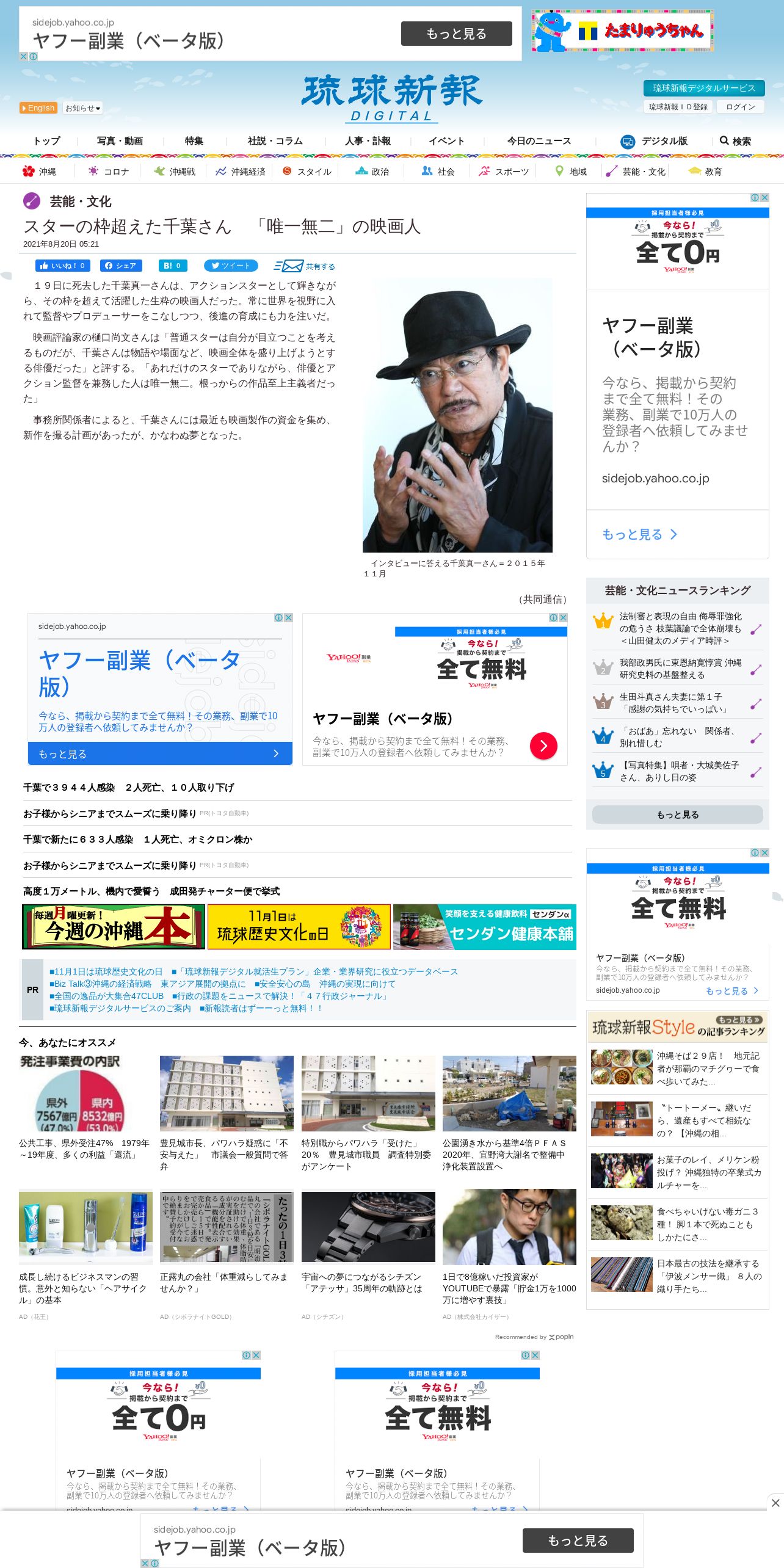Open the 検索 search button
The height and width of the screenshot is (1568, 784).
(735, 141)
